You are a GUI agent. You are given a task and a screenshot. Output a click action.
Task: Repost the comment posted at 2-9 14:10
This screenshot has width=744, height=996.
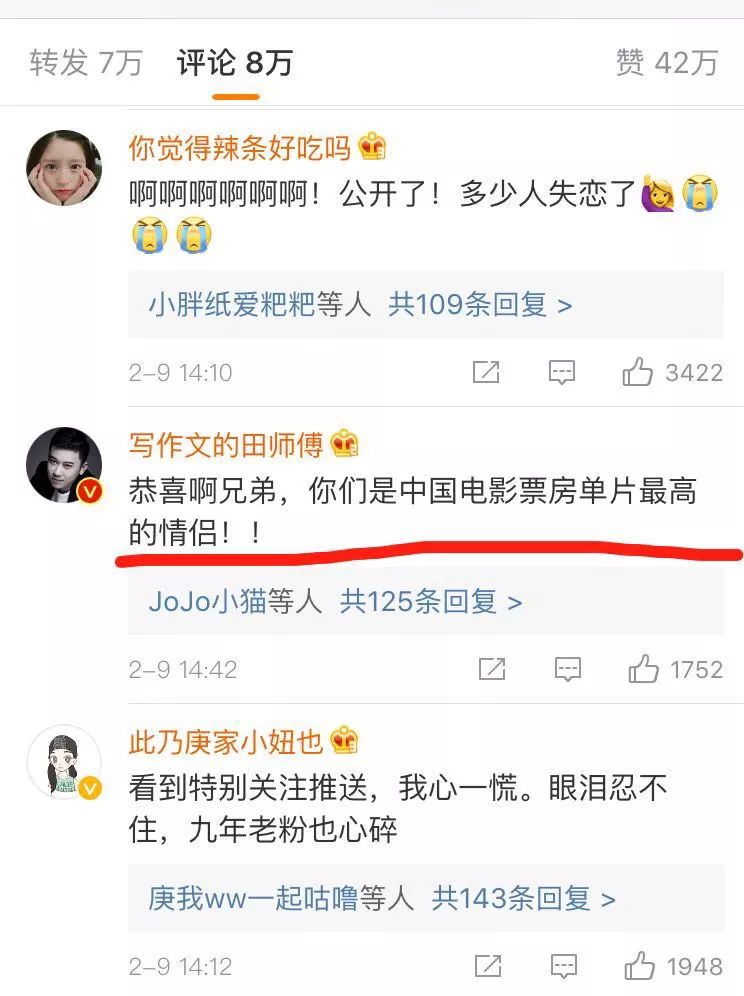pos(486,373)
